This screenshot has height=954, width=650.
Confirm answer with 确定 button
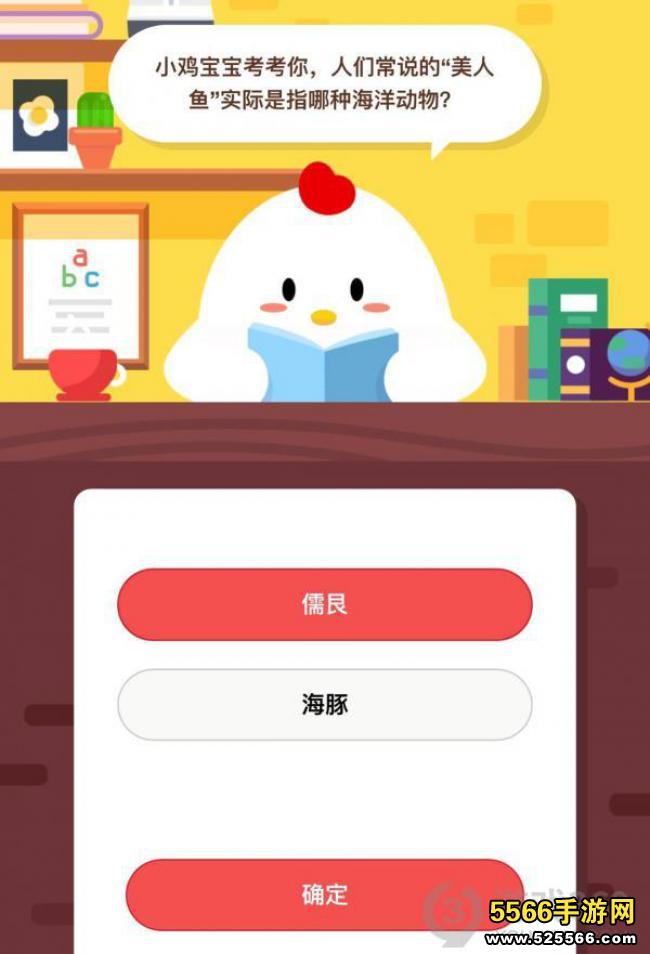324,893
